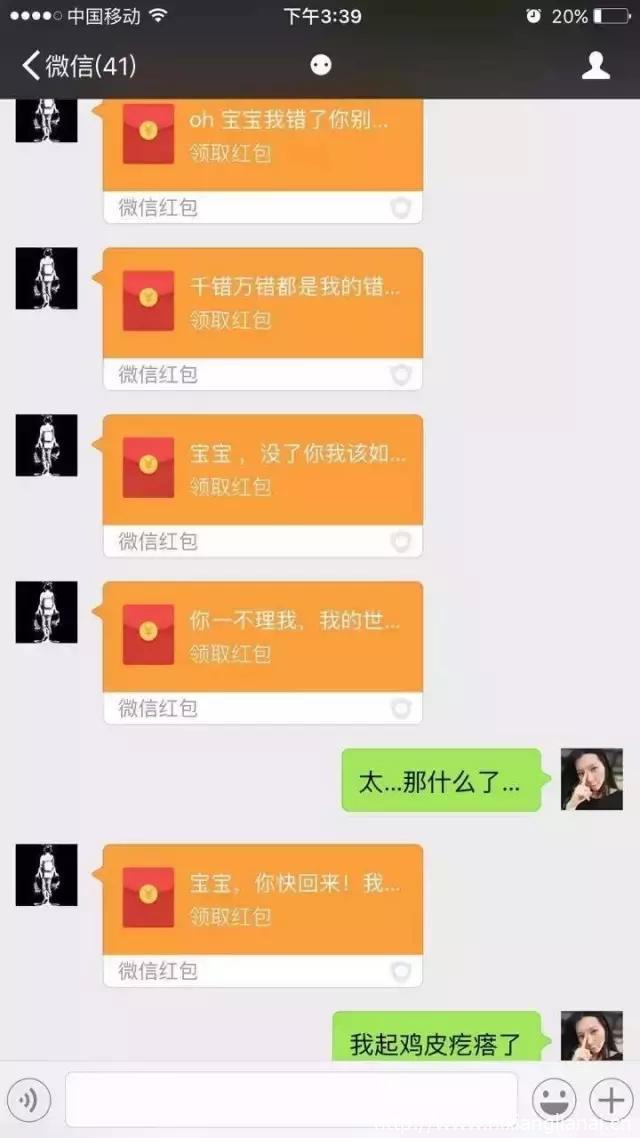Open the plus attachments menu
Viewport: 640px width, 1138px height.
tap(609, 1101)
